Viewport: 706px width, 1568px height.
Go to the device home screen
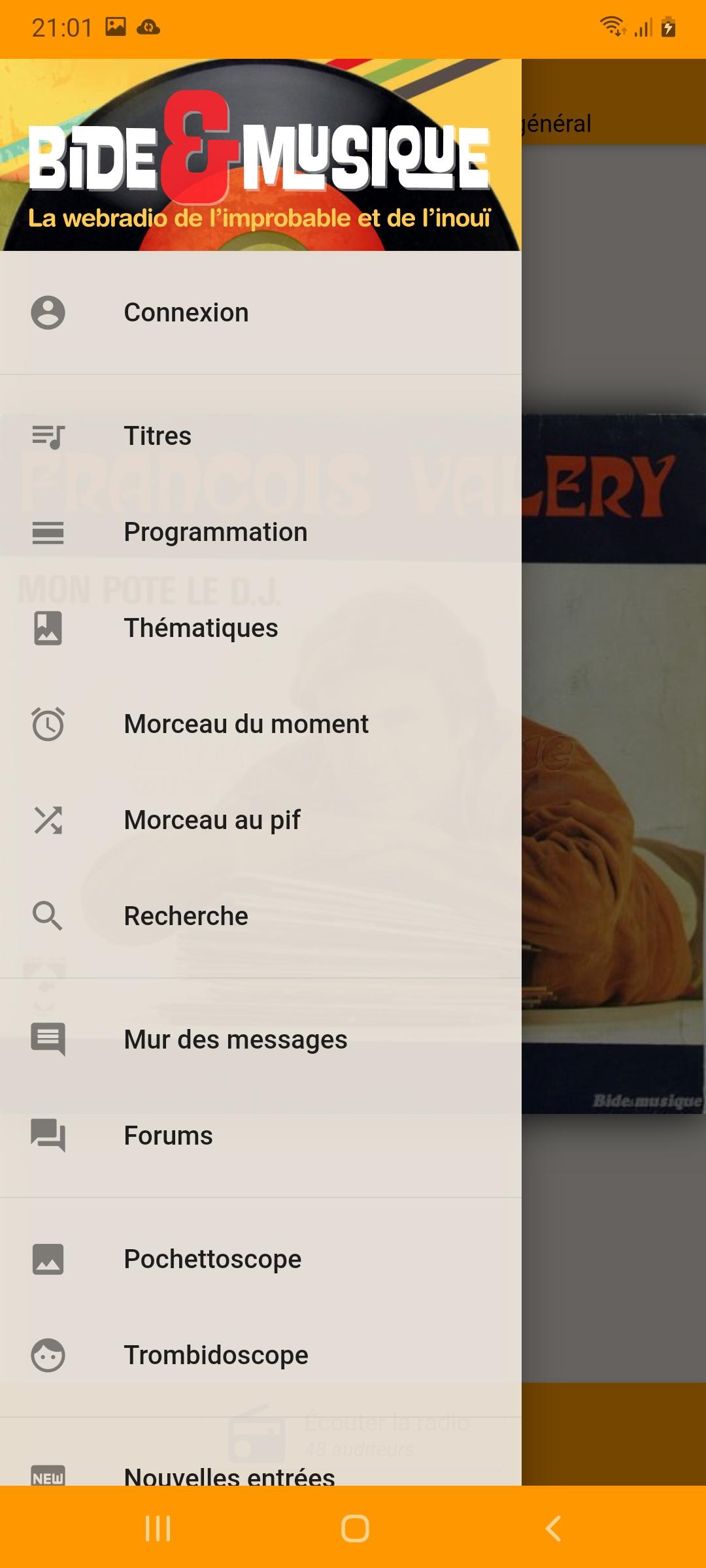354,1528
